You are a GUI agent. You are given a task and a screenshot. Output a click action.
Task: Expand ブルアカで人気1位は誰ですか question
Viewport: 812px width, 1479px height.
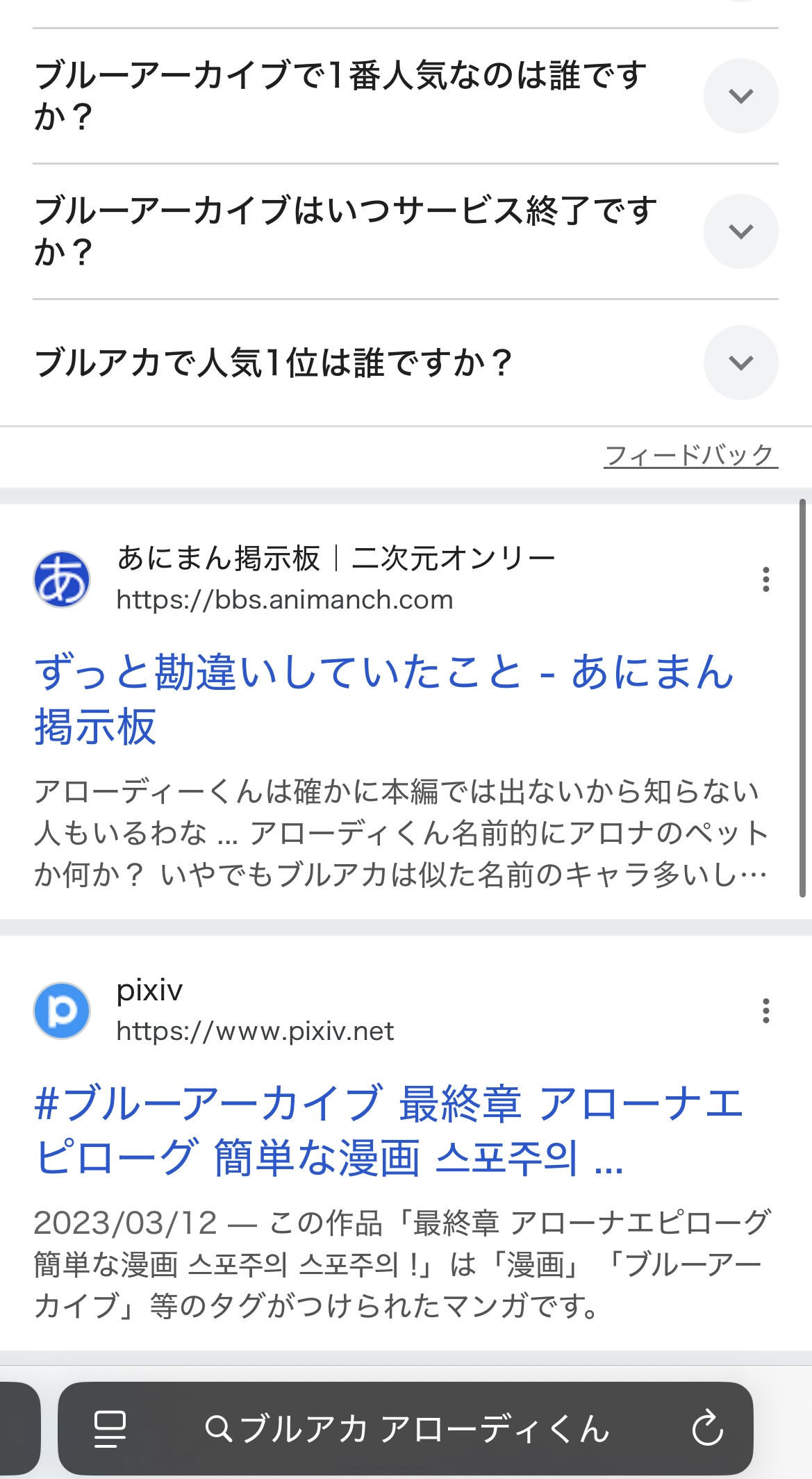coord(740,363)
